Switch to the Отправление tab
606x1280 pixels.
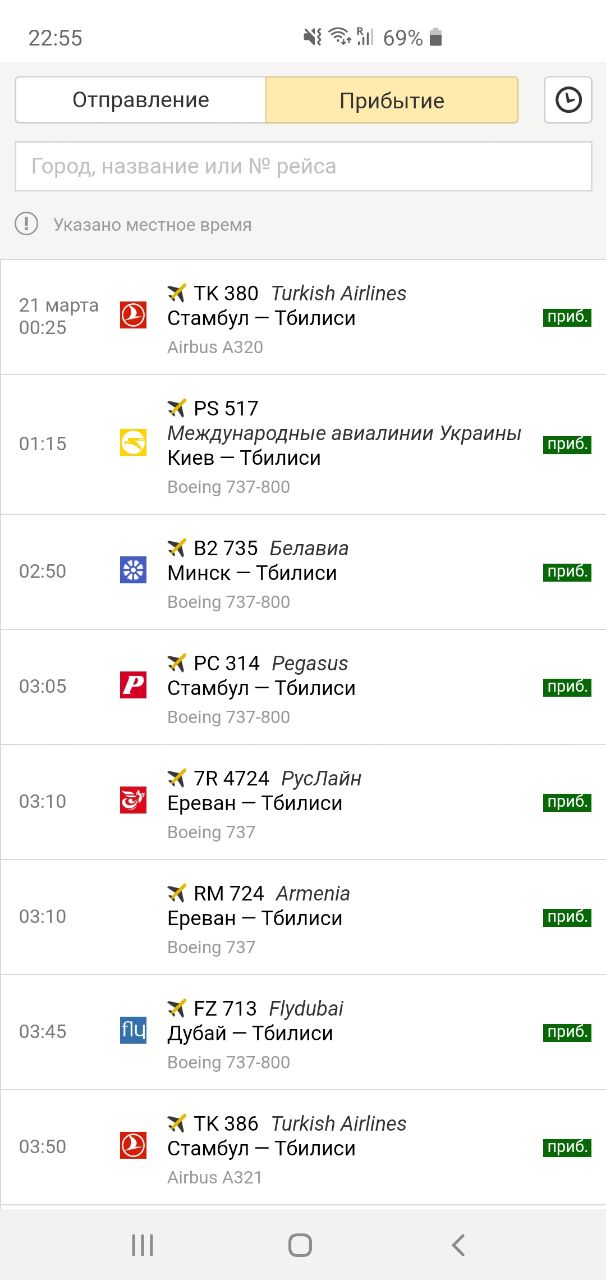point(140,100)
